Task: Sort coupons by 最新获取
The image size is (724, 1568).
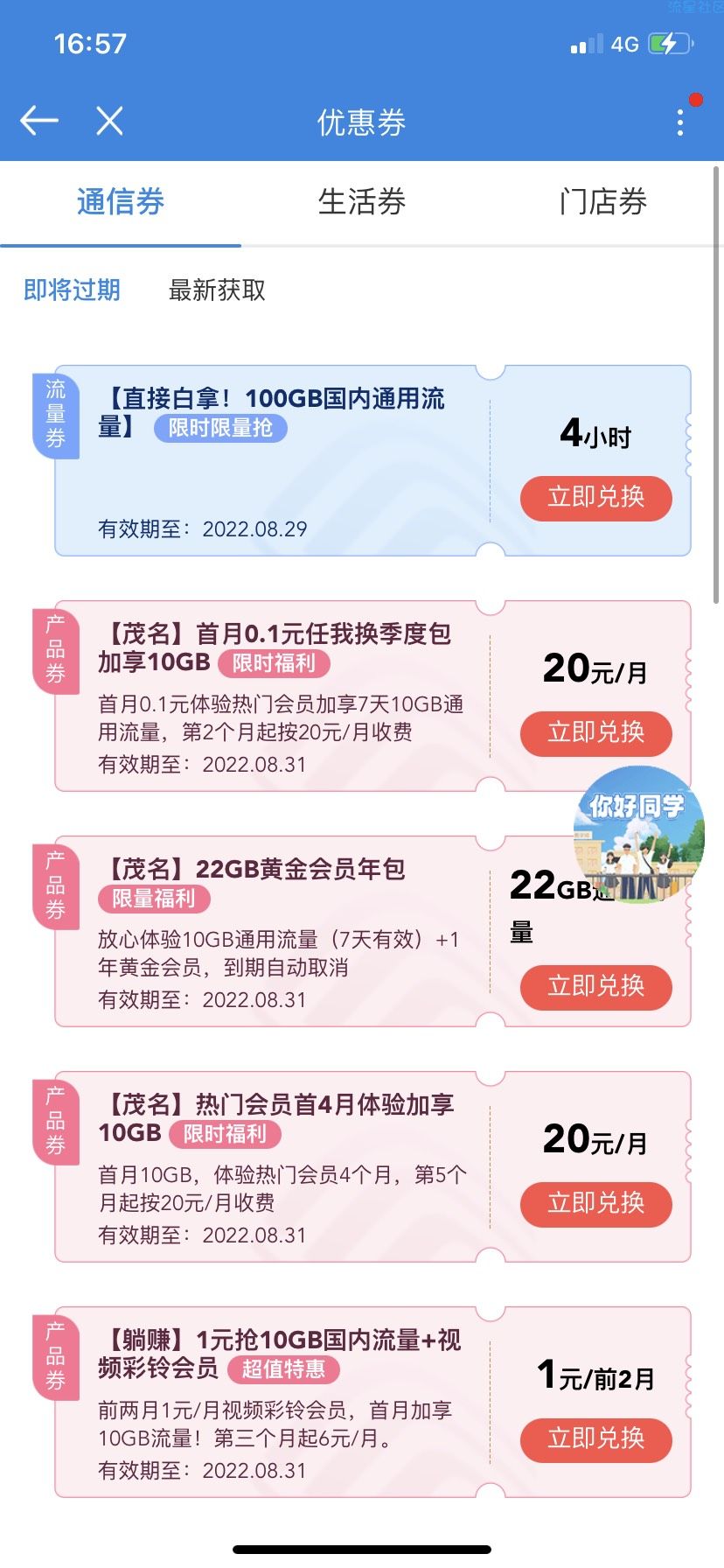Action: tap(217, 290)
